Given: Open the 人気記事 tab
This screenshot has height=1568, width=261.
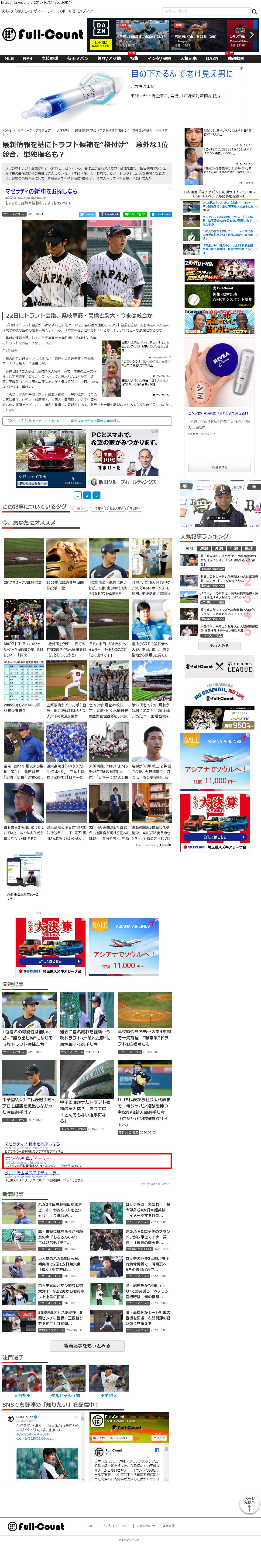Looking at the screenshot, I should point(188,58).
